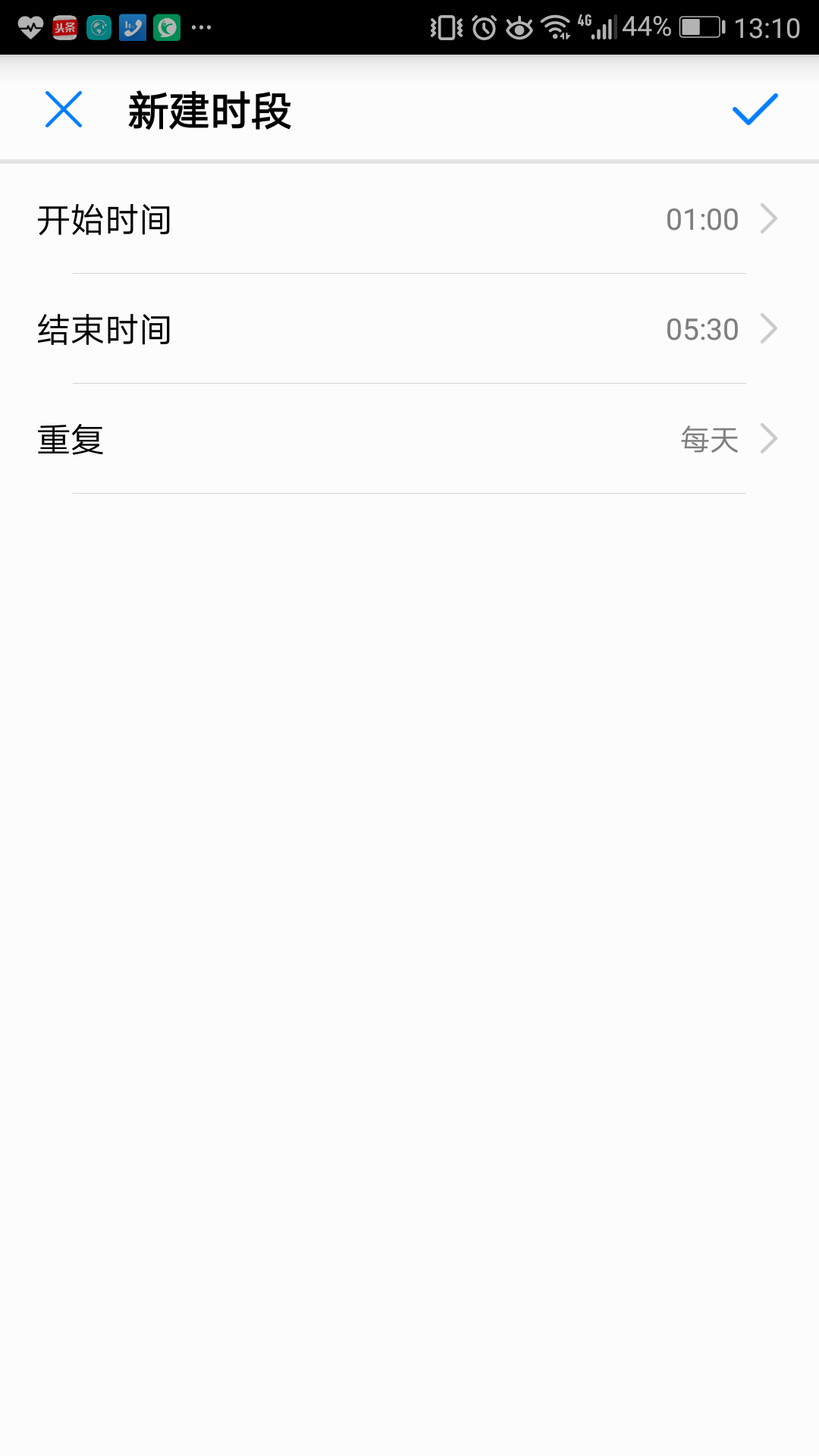Confirm the new time period with the checkmark

(755, 109)
